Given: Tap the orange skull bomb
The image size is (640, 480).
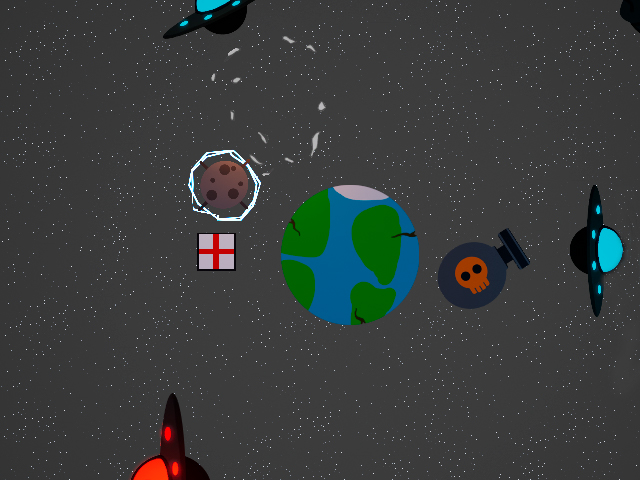Looking at the screenshot, I should 472,274.
